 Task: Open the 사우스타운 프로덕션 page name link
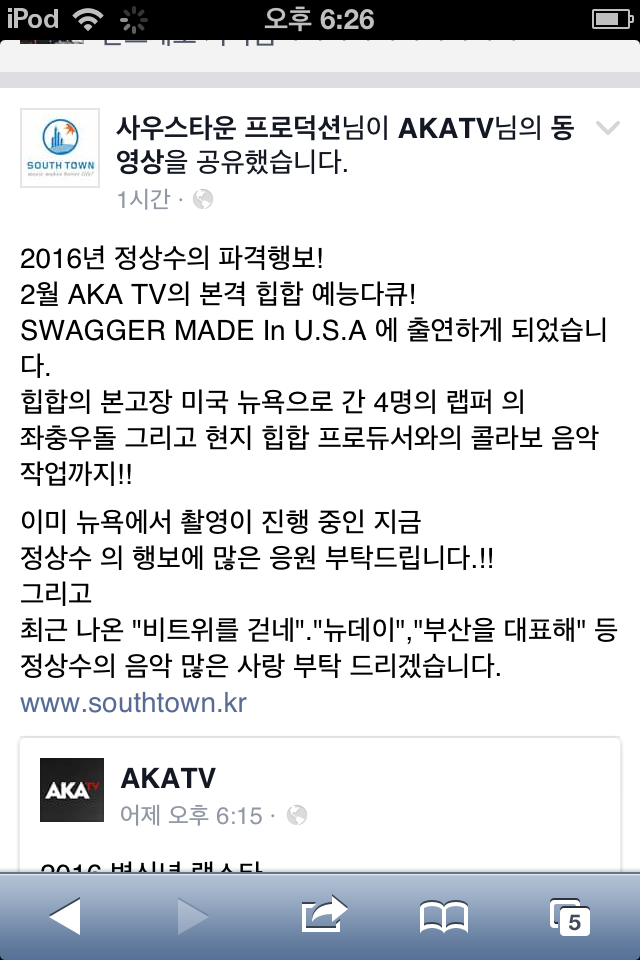pyautogui.click(x=230, y=128)
